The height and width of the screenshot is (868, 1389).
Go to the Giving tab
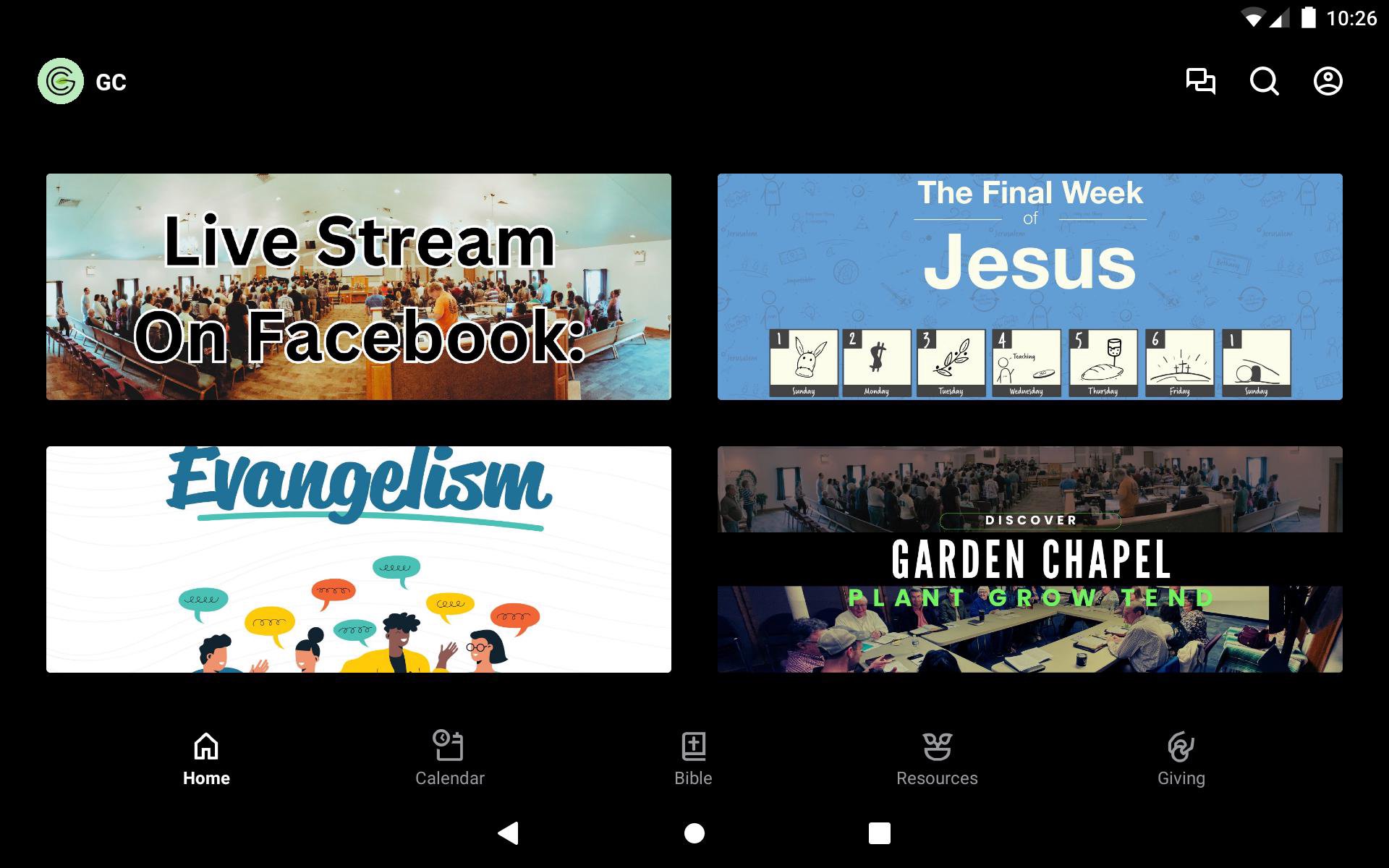1181,759
